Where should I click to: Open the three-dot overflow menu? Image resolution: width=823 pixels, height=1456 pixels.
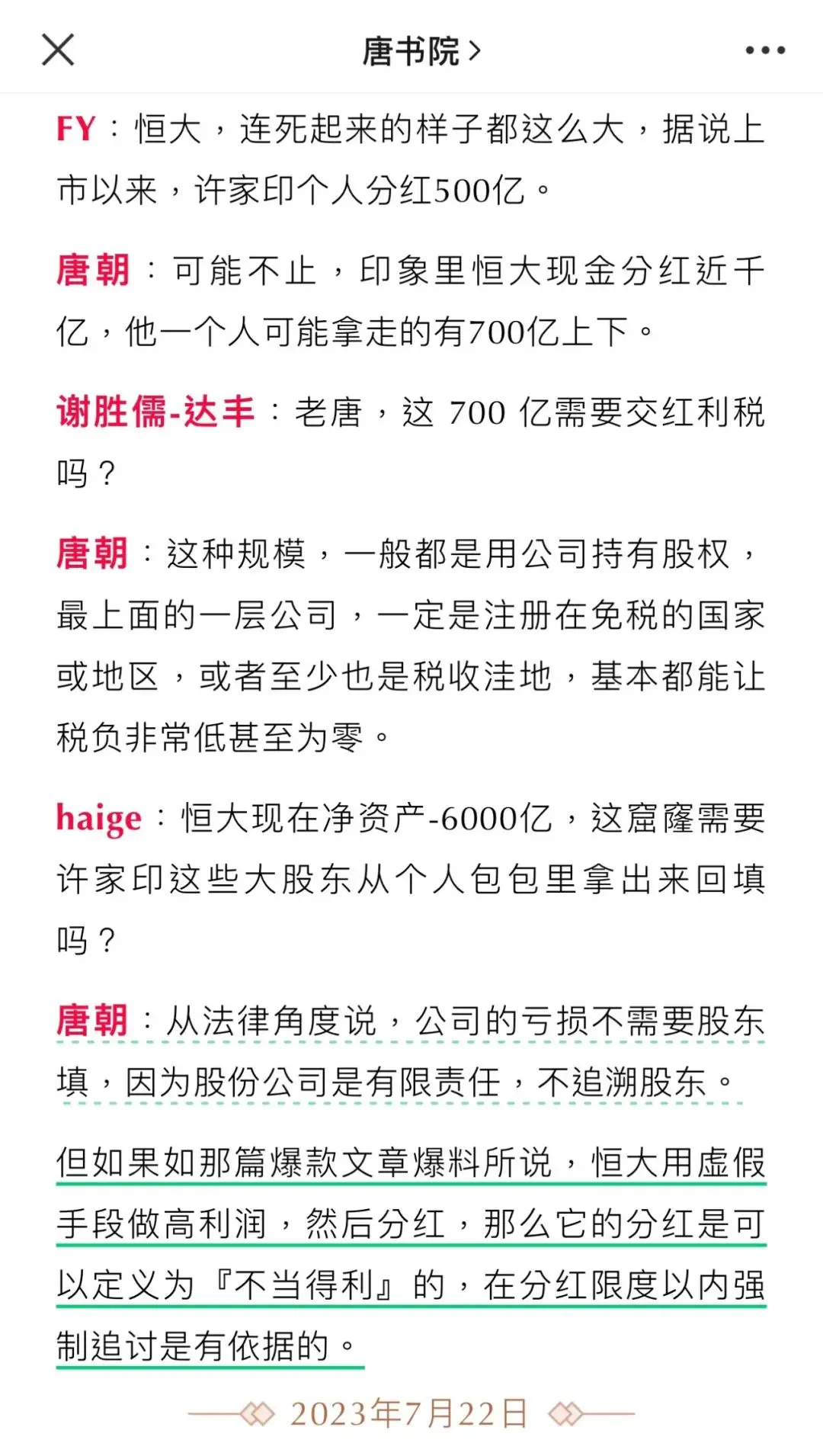764,50
